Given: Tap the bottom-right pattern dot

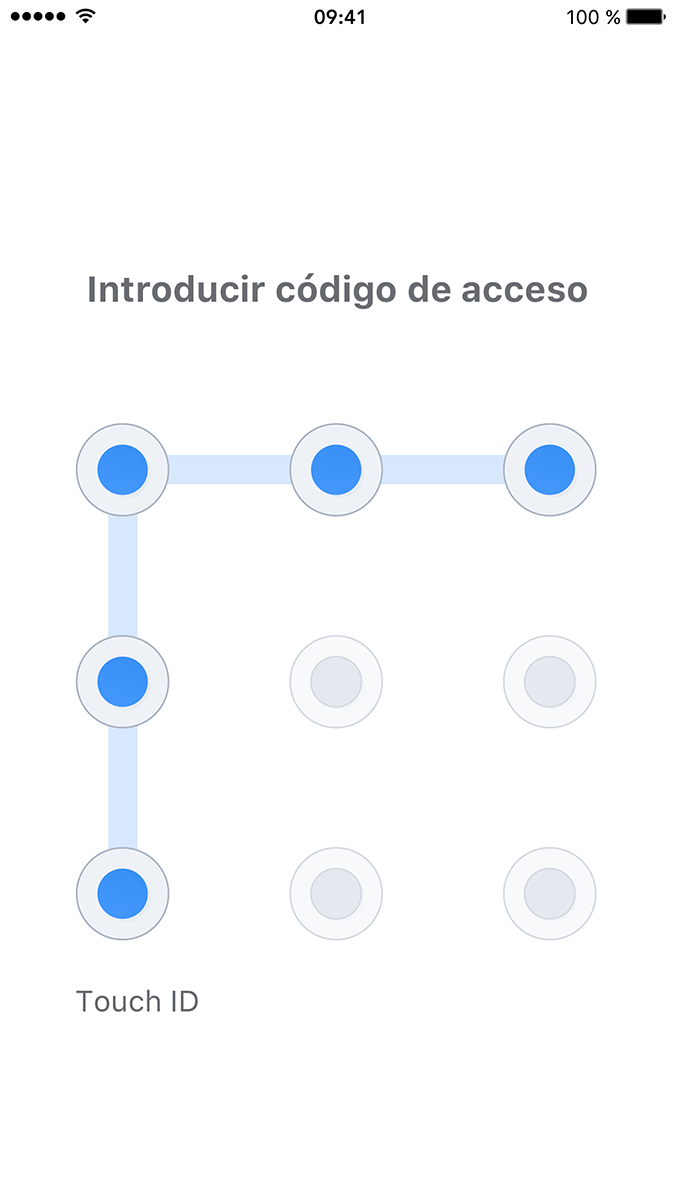Looking at the screenshot, I should coord(550,894).
